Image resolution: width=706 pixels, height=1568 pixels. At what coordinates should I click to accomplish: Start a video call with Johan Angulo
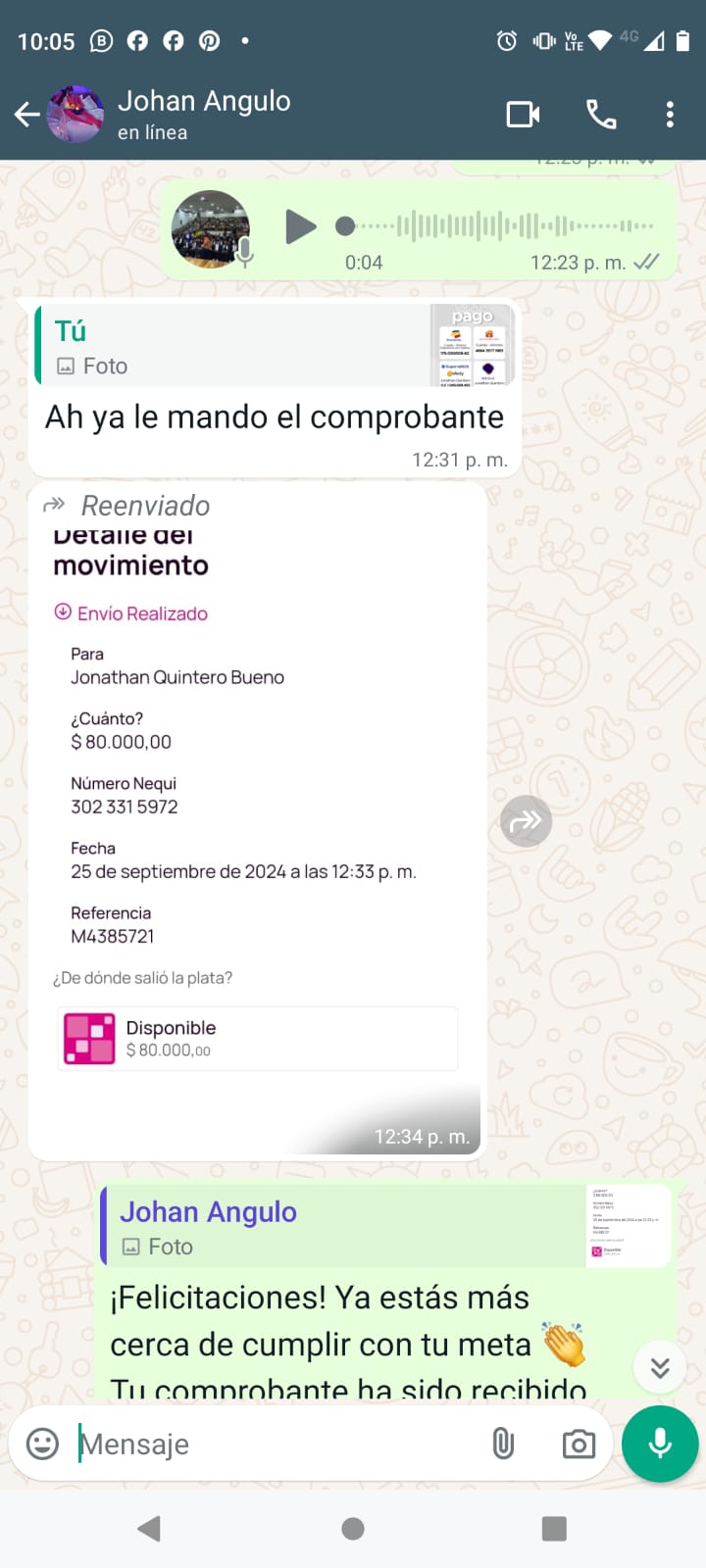[523, 115]
